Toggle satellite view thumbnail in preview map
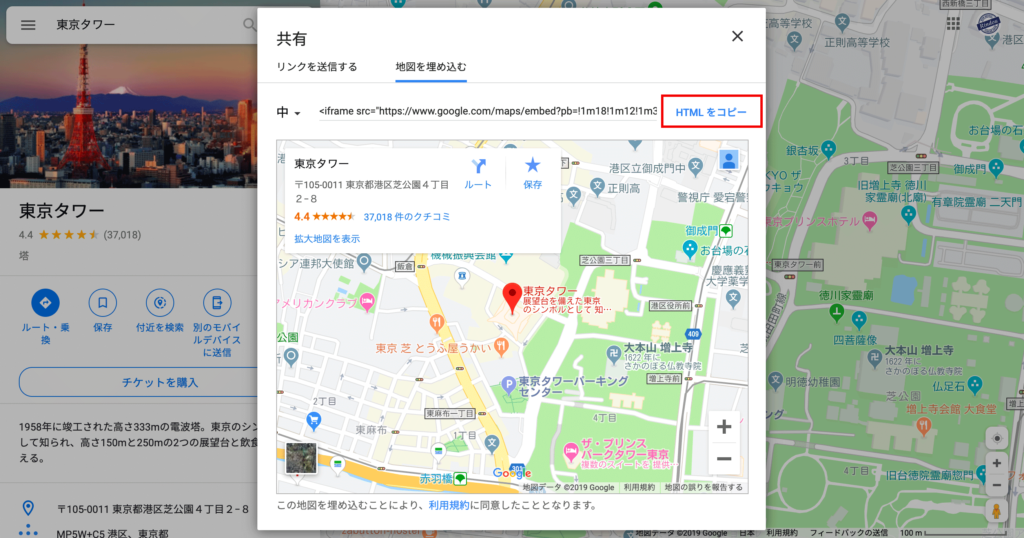This screenshot has height=538, width=1024. coord(301,458)
